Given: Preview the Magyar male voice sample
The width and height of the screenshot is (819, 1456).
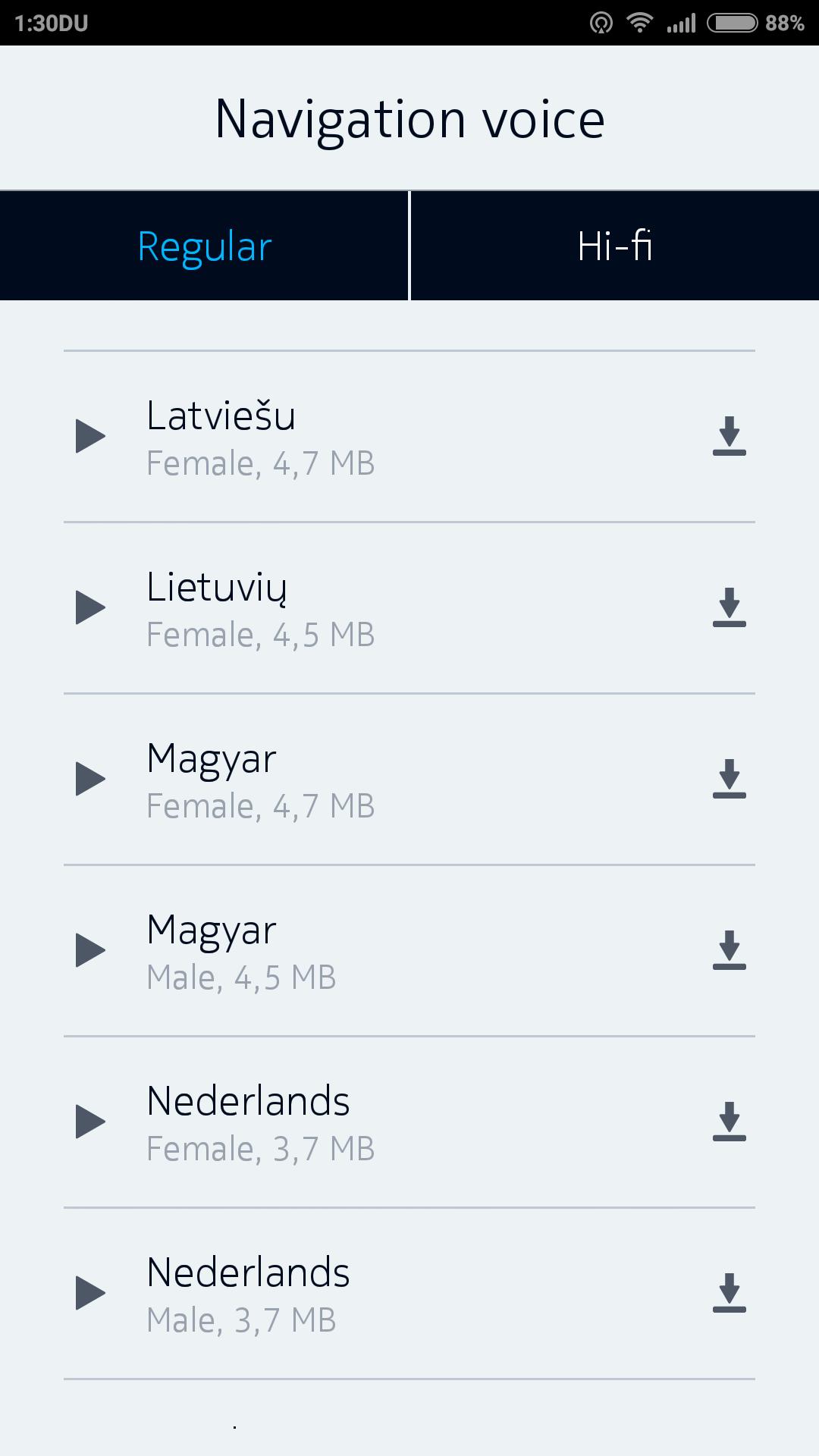Looking at the screenshot, I should click(90, 950).
